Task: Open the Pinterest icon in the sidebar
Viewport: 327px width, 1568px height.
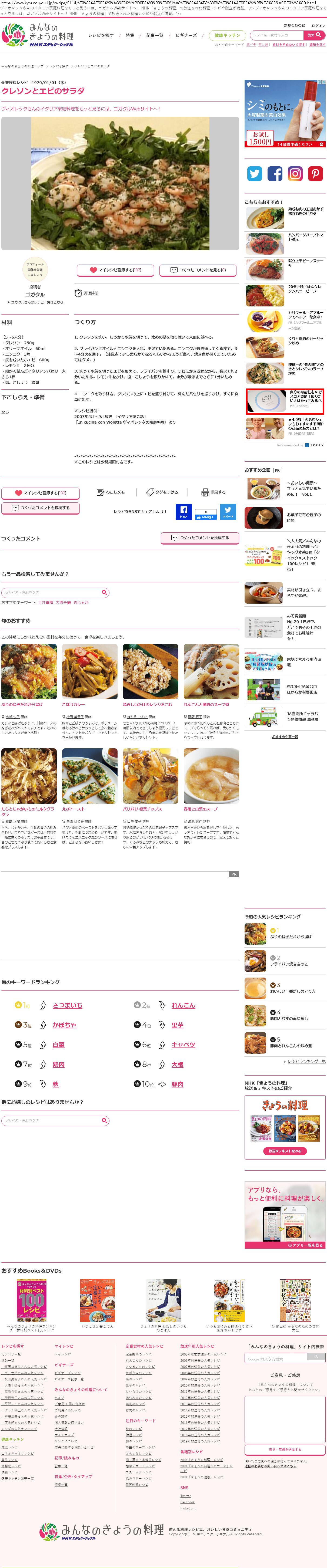Action: pos(315,174)
